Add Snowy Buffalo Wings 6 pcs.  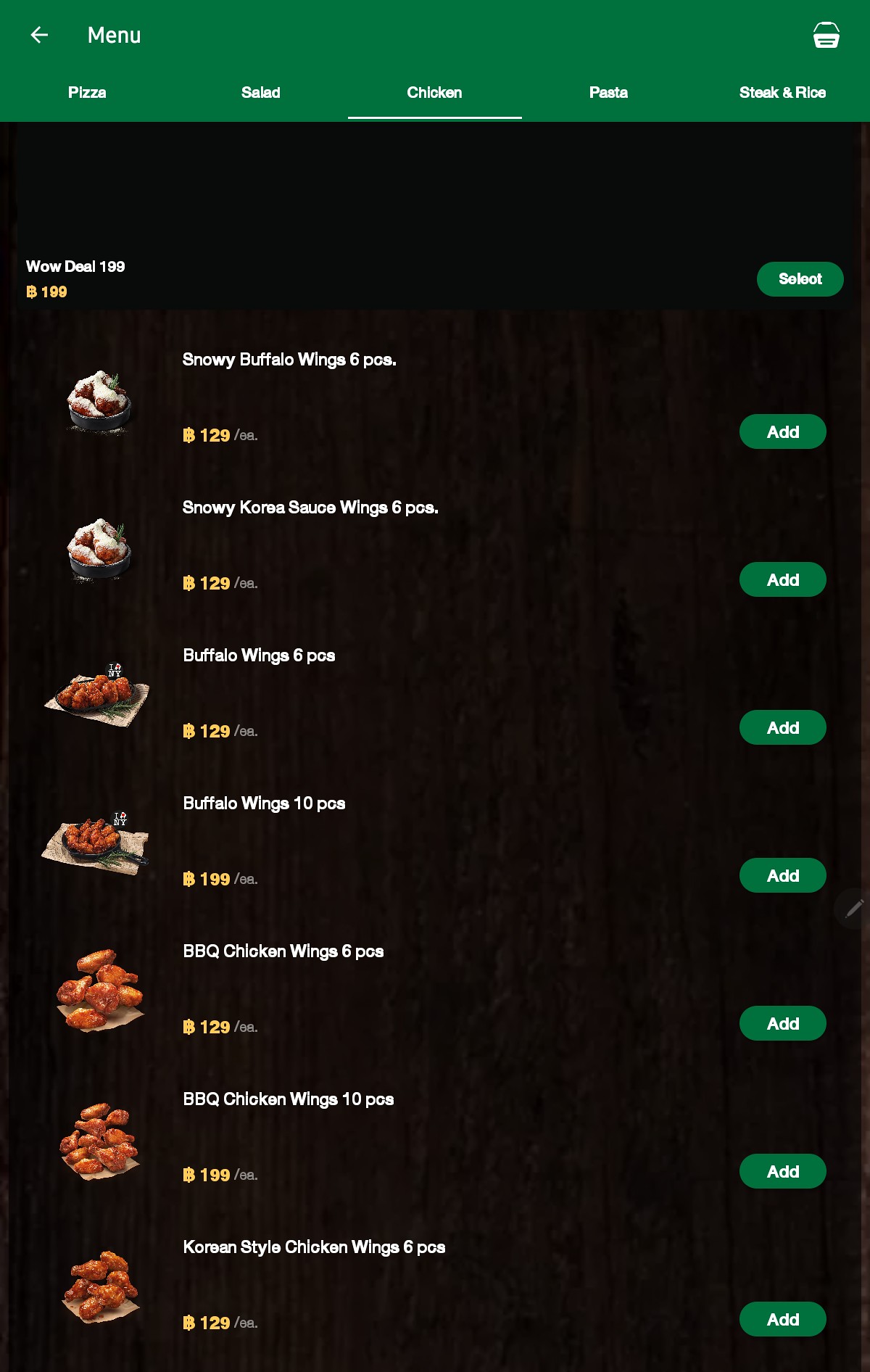[782, 432]
